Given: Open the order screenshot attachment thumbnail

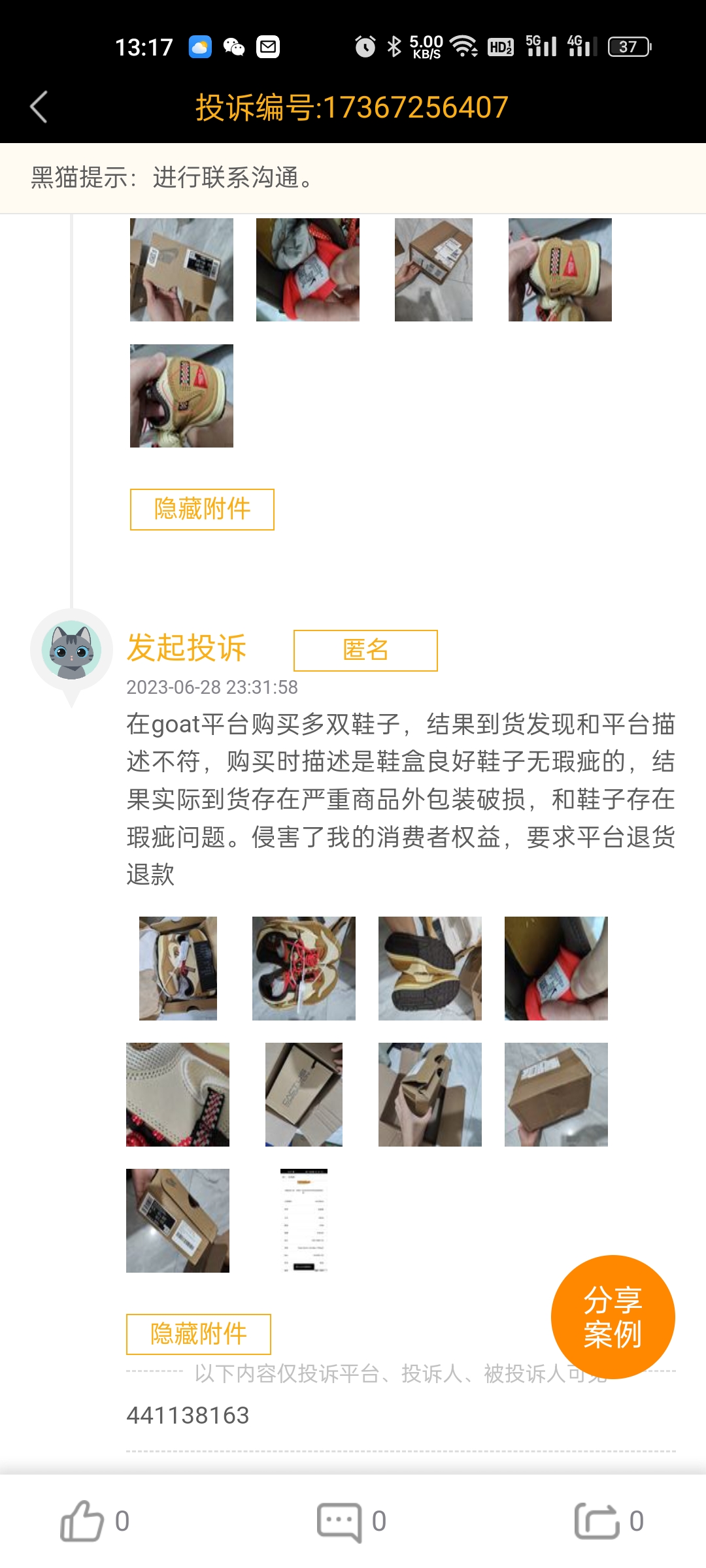Looking at the screenshot, I should tap(304, 1220).
